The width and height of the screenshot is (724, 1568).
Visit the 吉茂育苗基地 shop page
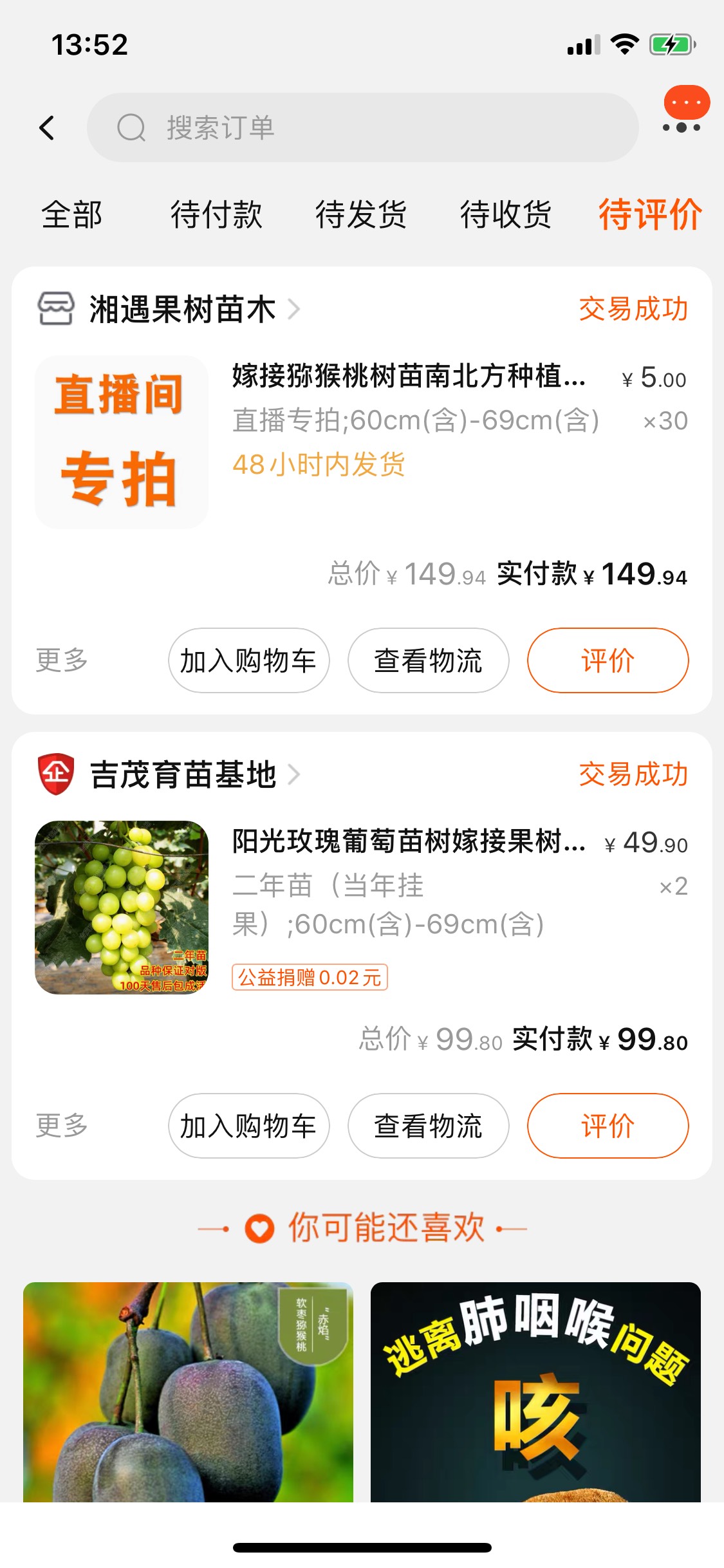tap(183, 774)
